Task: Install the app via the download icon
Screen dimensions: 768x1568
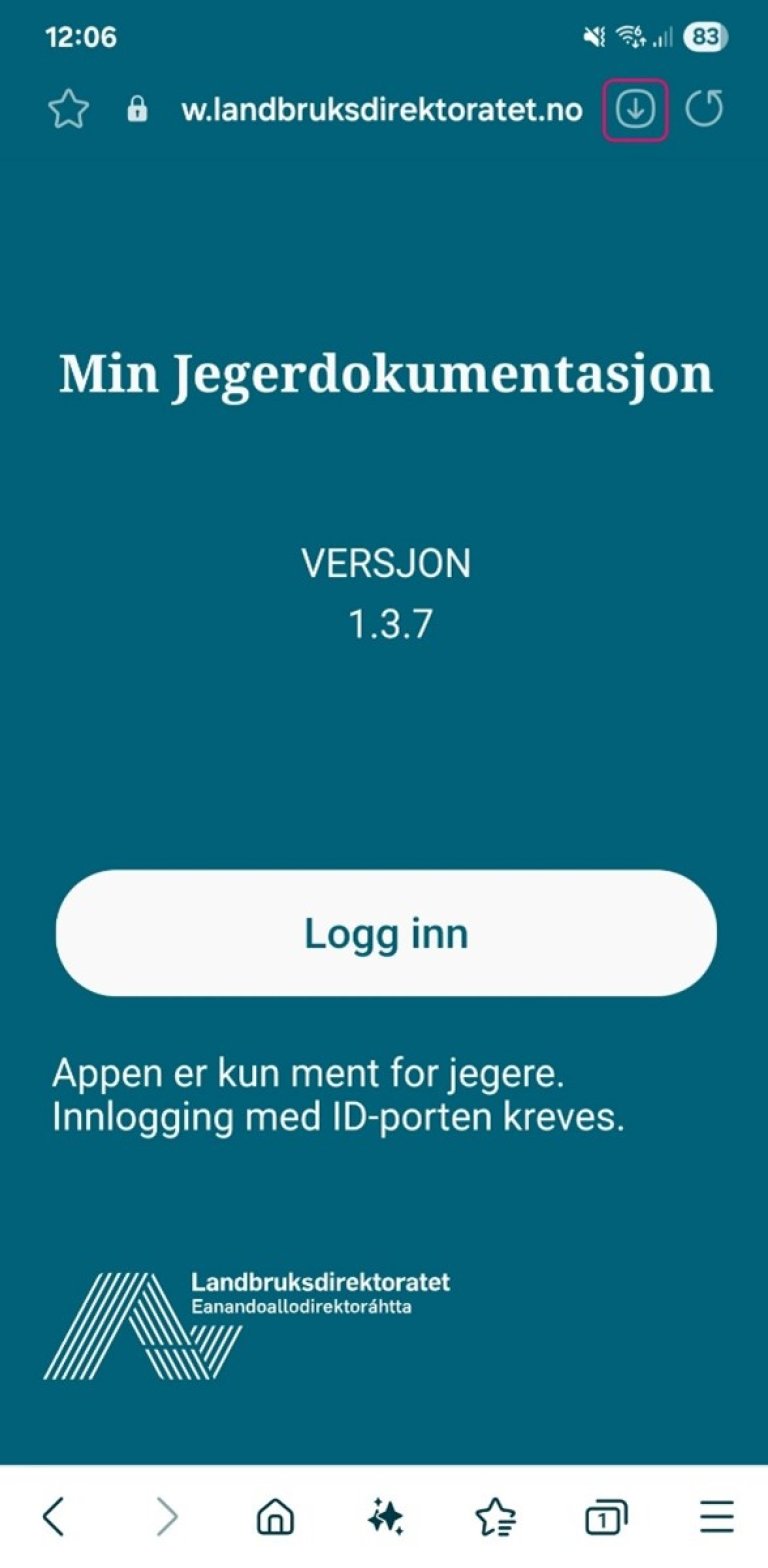Action: (x=635, y=109)
